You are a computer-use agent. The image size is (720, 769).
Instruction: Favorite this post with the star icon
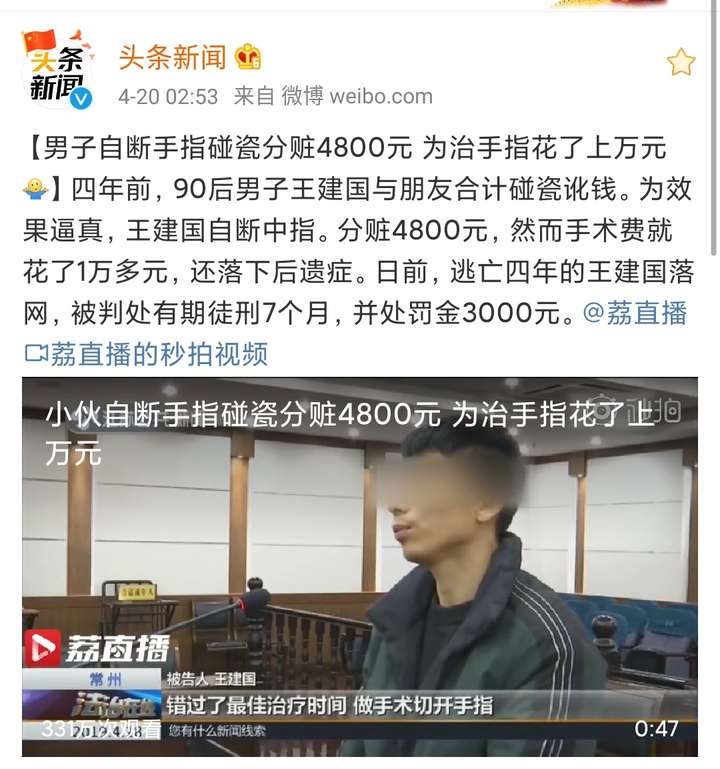click(681, 62)
